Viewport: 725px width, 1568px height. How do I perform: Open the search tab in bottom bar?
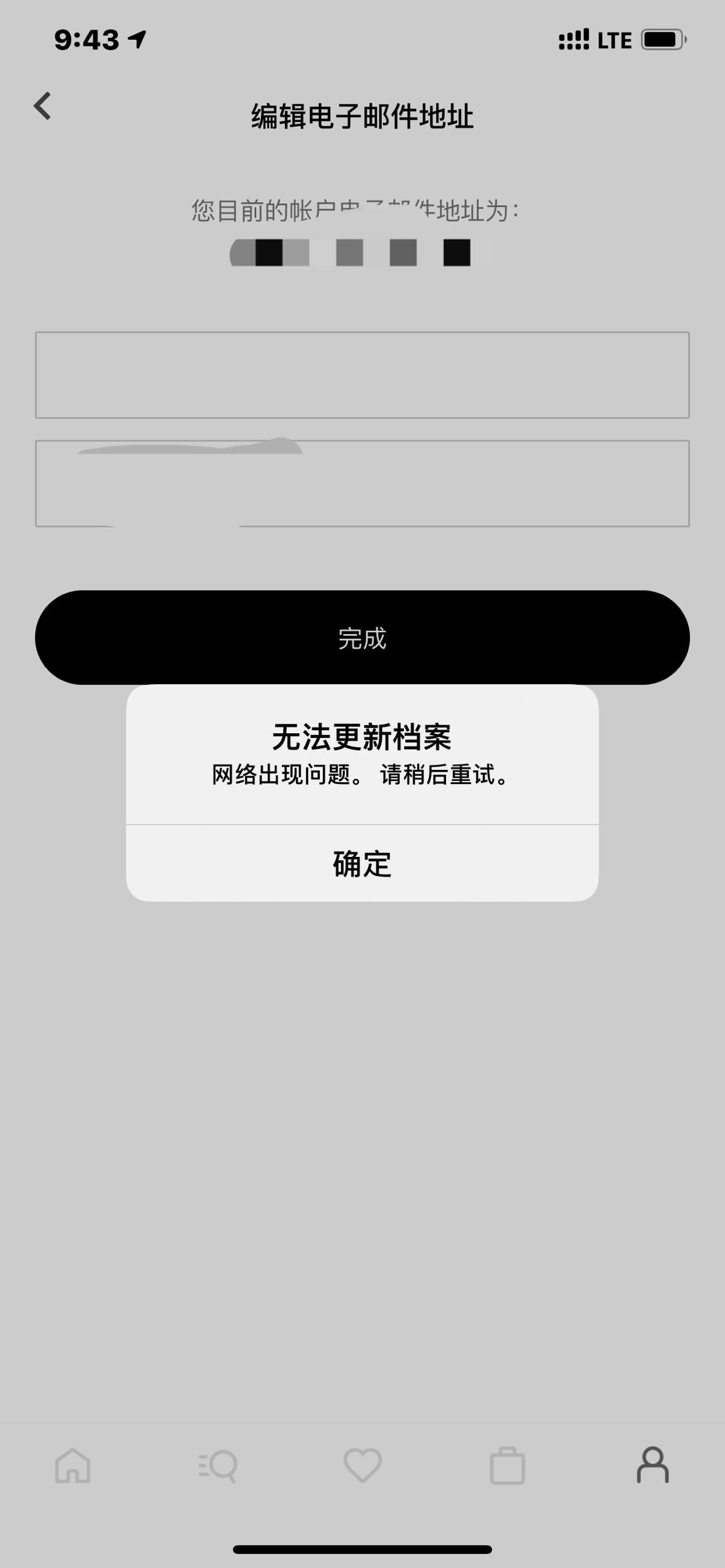218,1466
